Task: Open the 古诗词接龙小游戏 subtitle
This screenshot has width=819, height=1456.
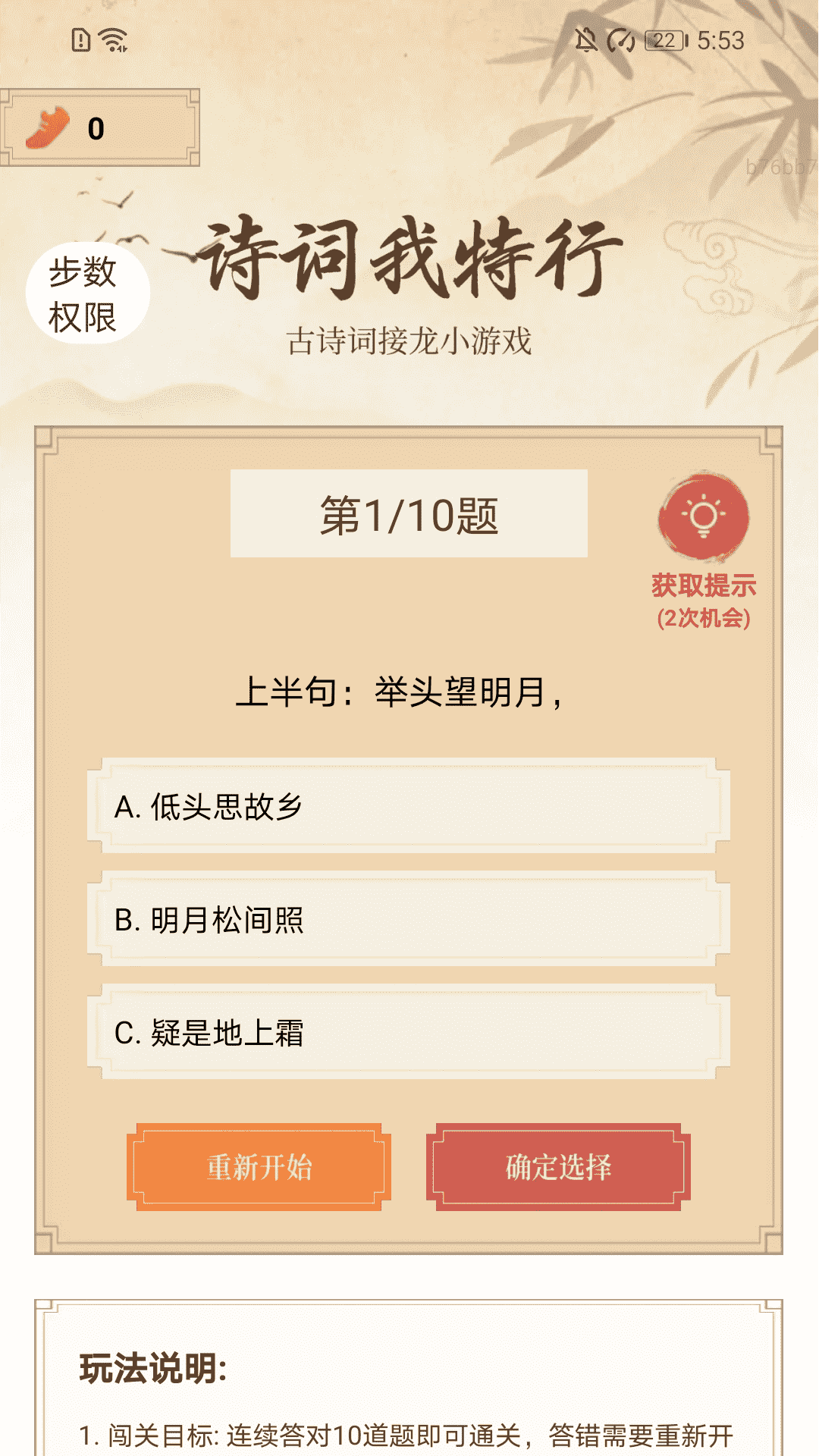Action: [x=409, y=342]
